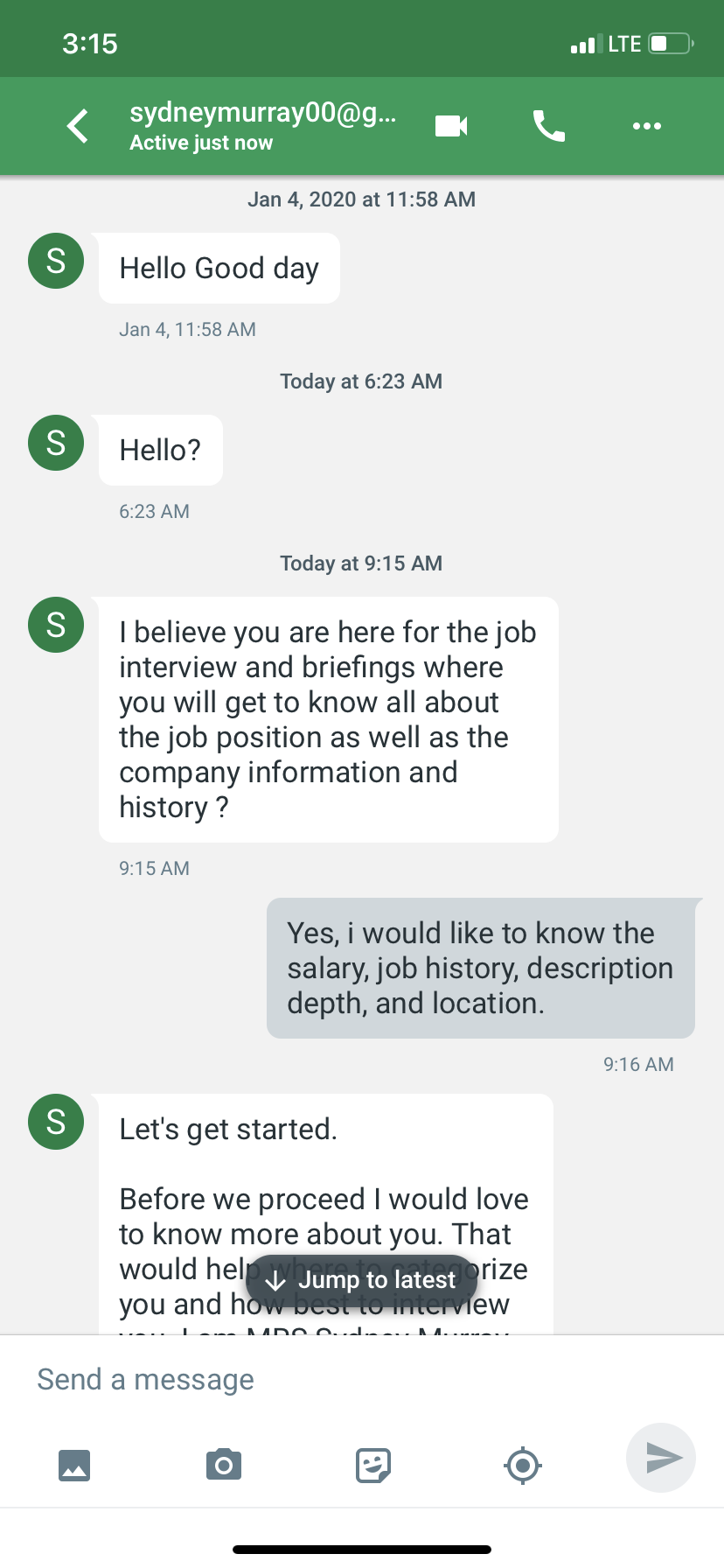
Task: Open the three-dot more options menu
Action: tap(647, 126)
